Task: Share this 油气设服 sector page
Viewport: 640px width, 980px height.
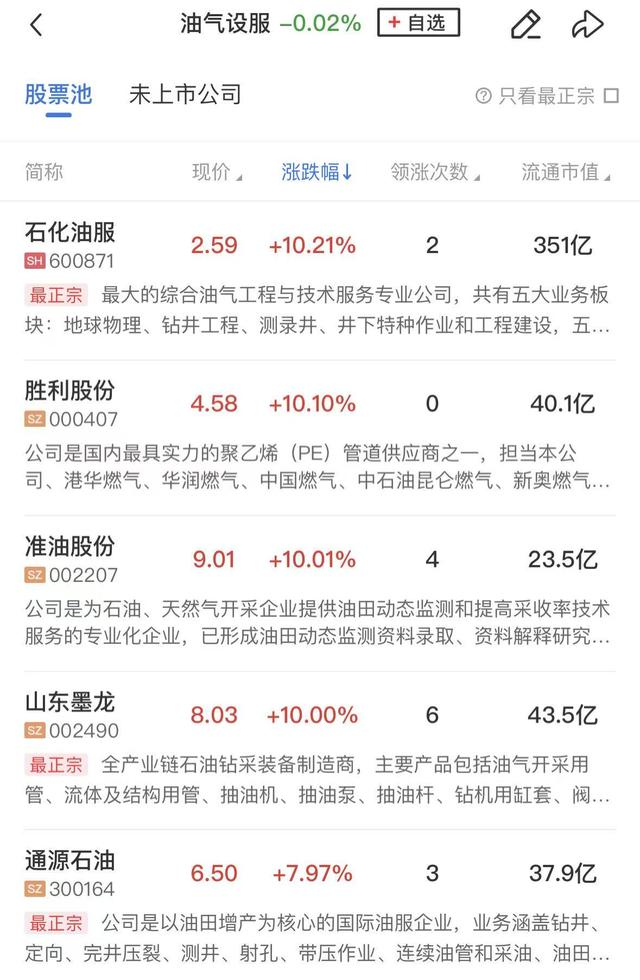Action: tap(588, 25)
